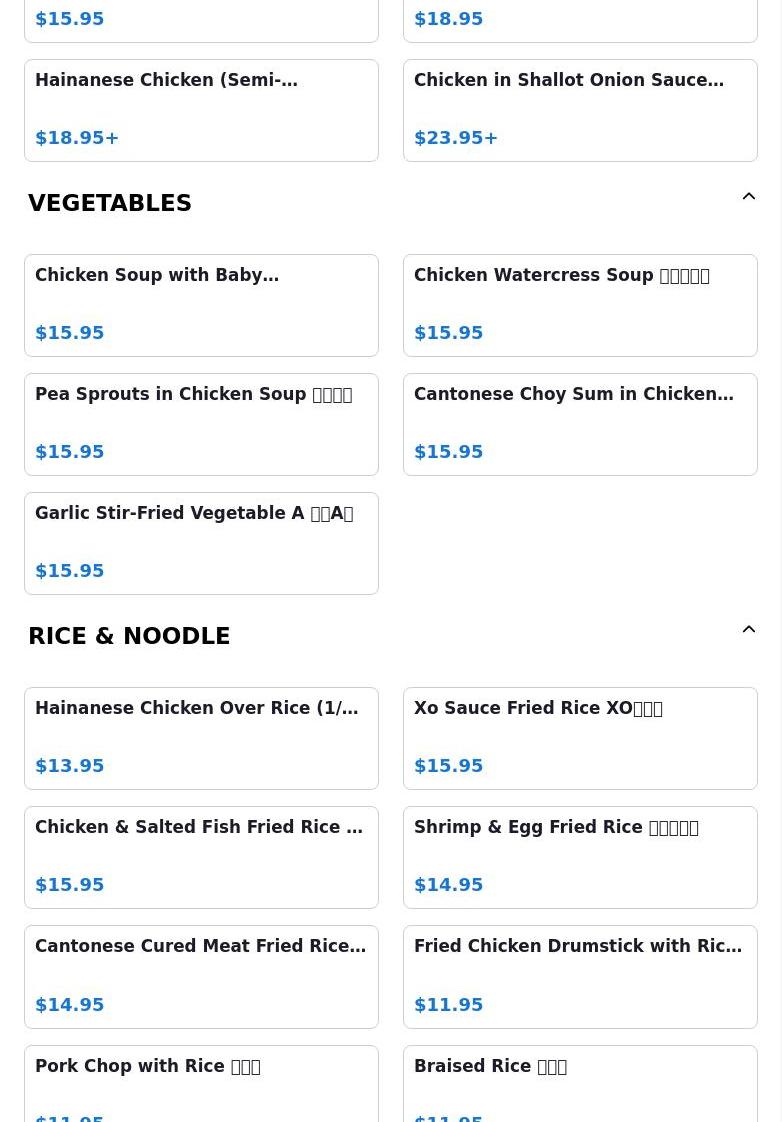
Task: Choose Chicken & Salted Fish Fried Rice
Action: point(201,857)
